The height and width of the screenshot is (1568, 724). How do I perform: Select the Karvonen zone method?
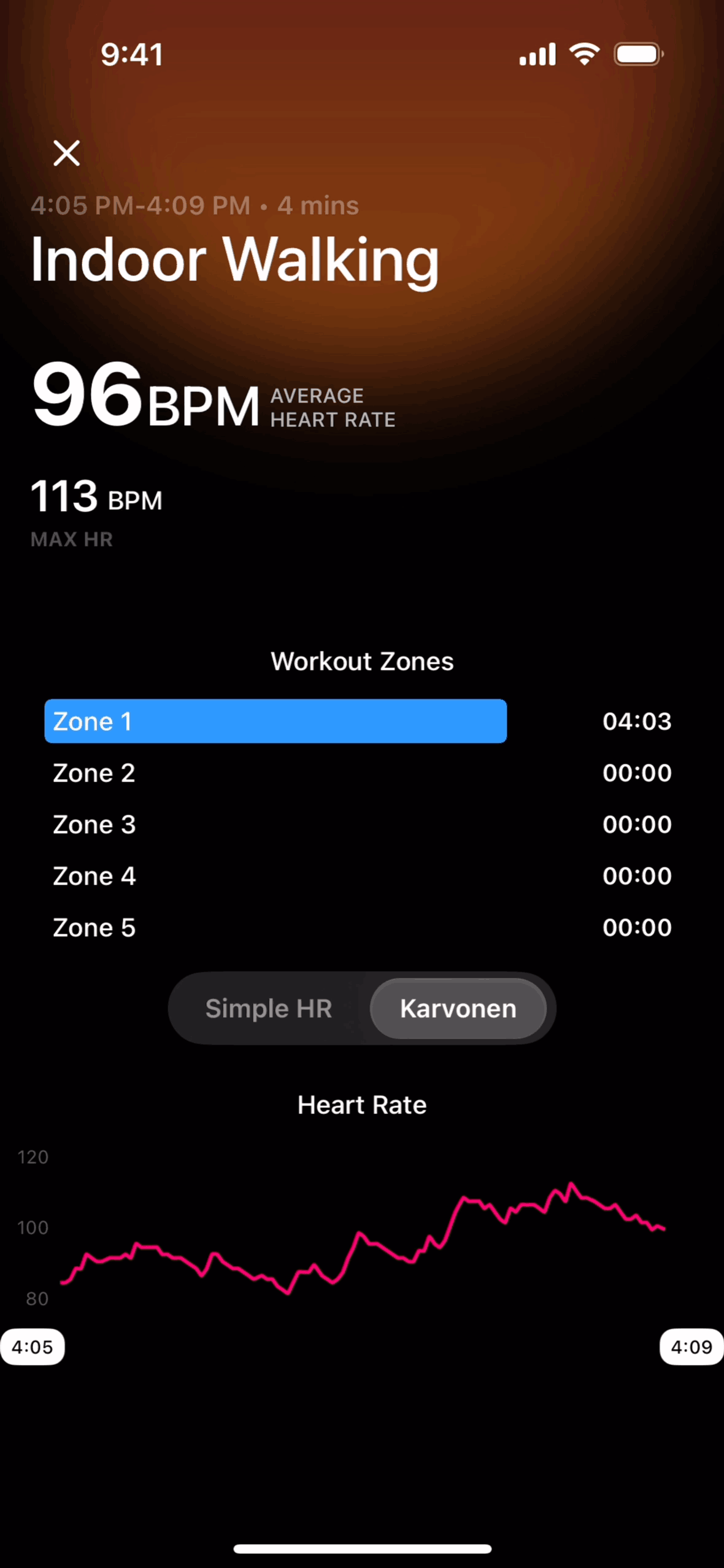[458, 1009]
